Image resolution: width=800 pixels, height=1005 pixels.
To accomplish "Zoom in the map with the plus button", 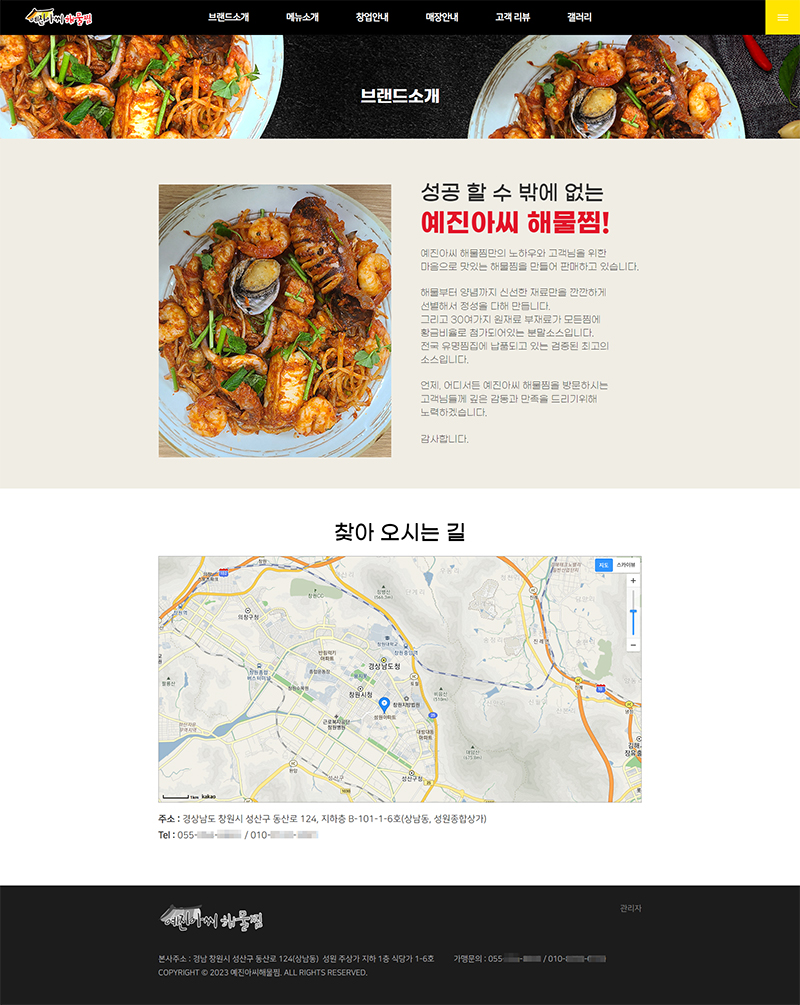I will (633, 581).
